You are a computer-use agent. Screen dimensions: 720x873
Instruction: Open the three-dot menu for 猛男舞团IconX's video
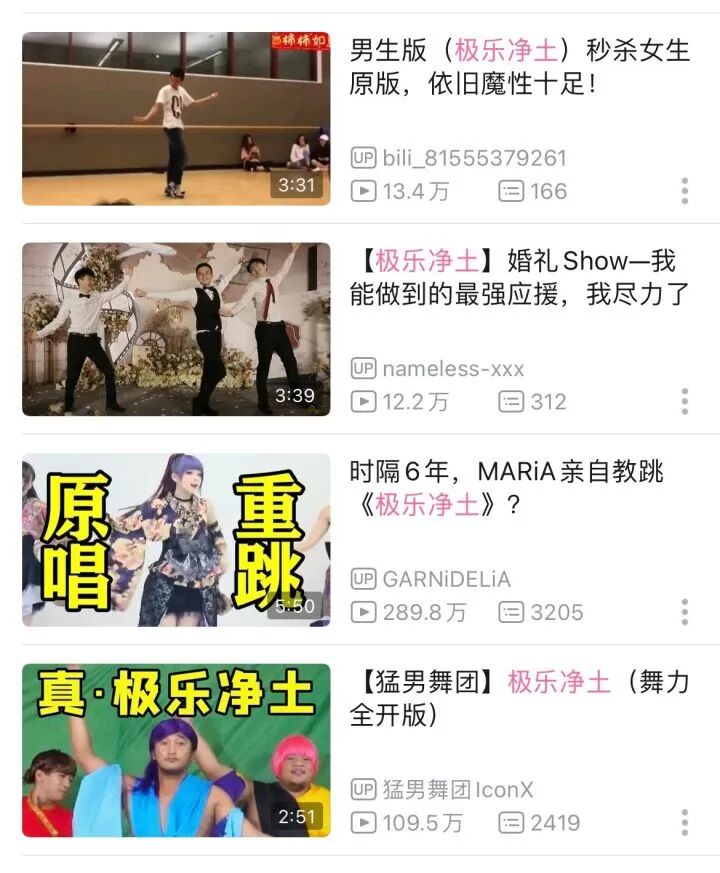click(x=685, y=823)
